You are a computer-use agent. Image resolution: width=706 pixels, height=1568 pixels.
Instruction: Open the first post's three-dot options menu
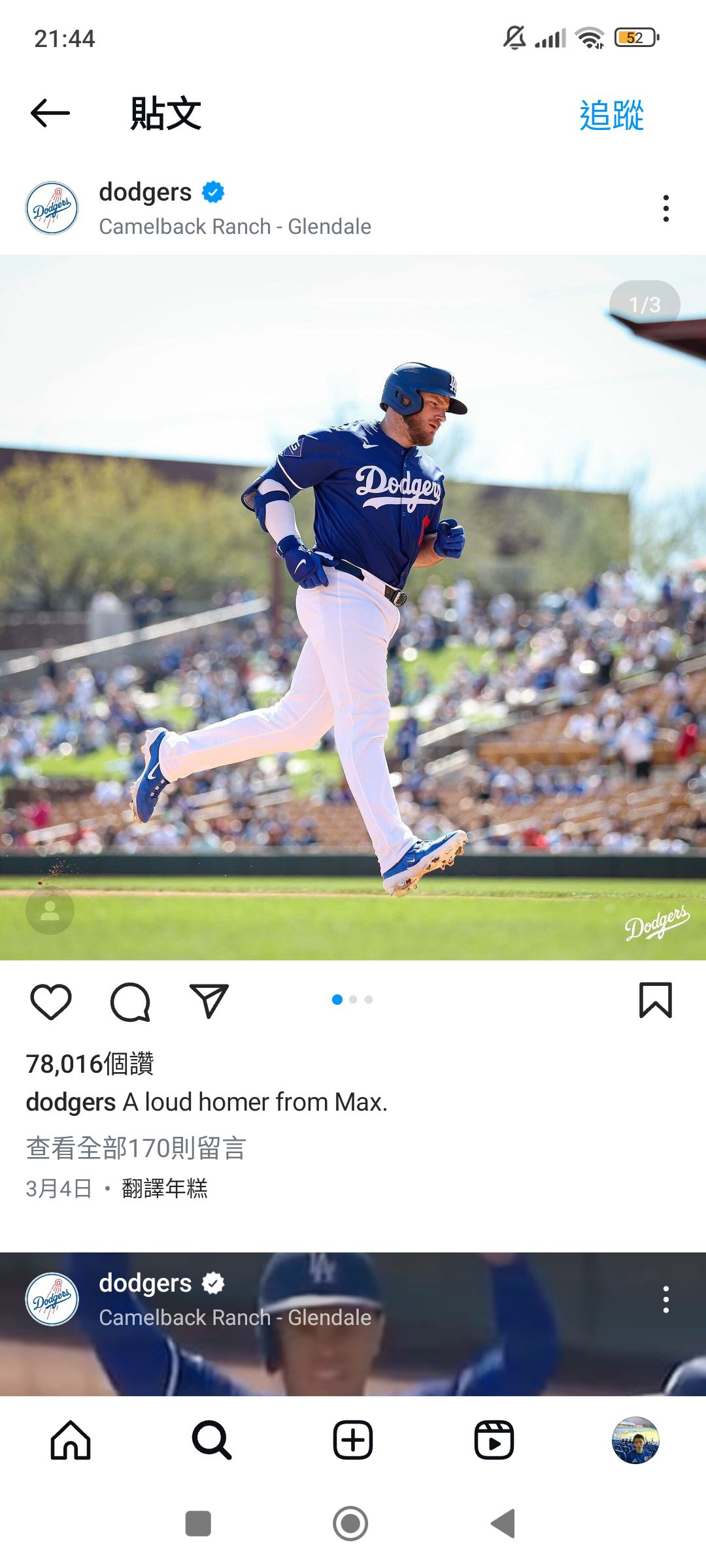(x=665, y=208)
